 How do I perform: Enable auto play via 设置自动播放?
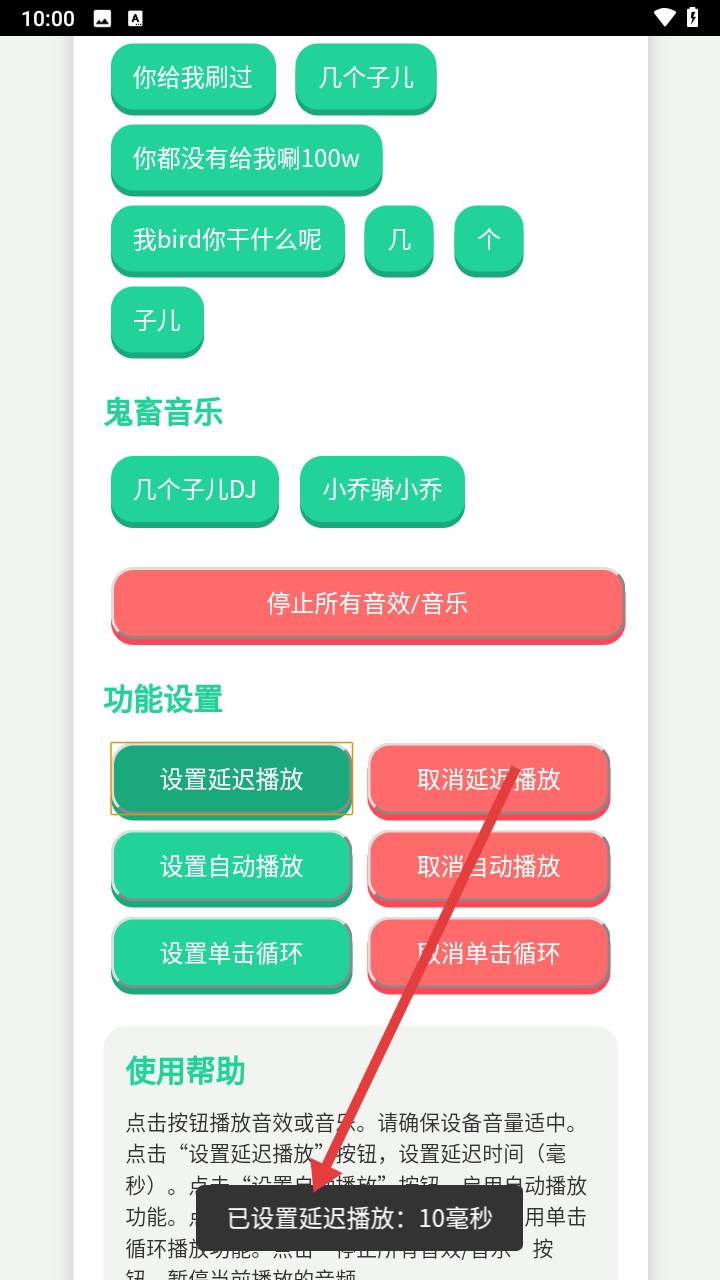(231, 866)
